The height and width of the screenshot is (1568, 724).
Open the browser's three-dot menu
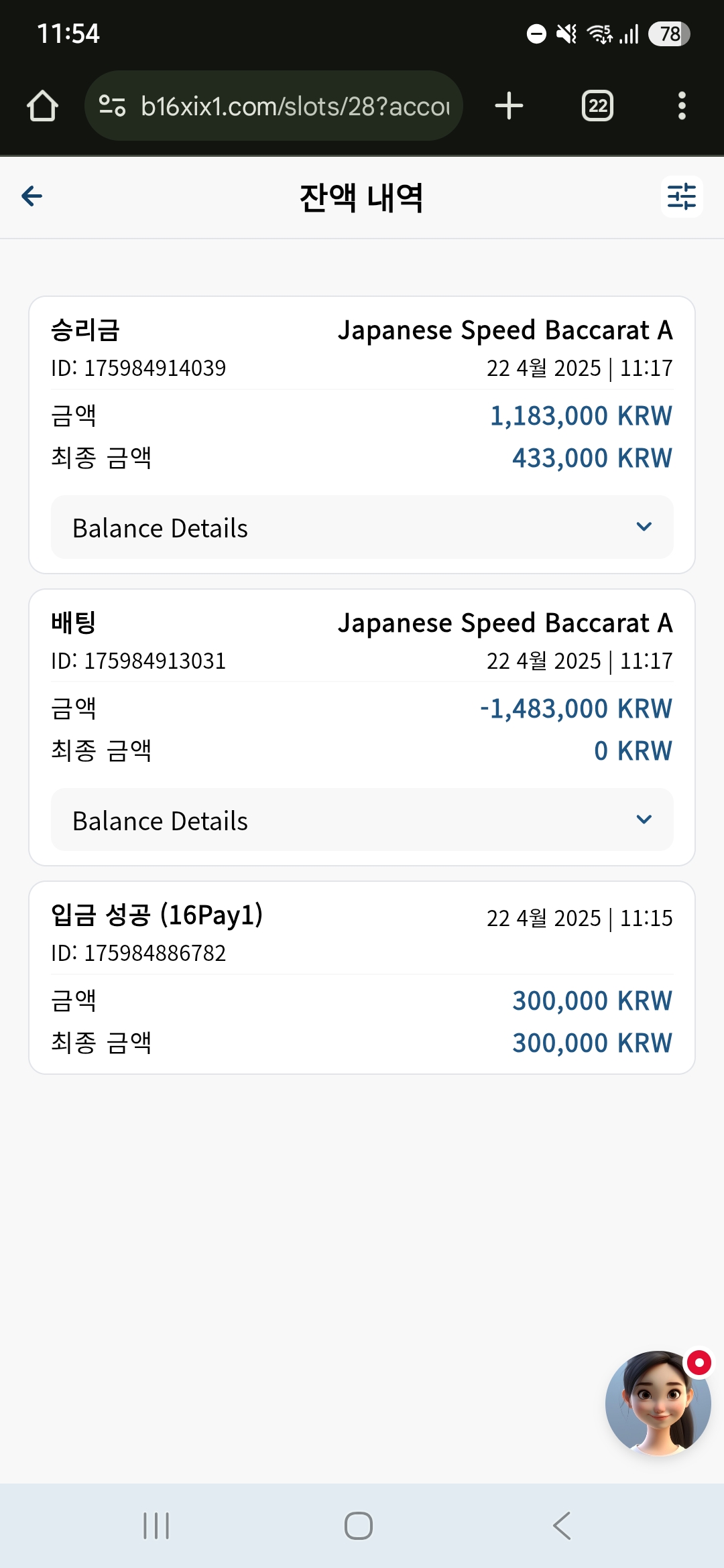tap(682, 106)
